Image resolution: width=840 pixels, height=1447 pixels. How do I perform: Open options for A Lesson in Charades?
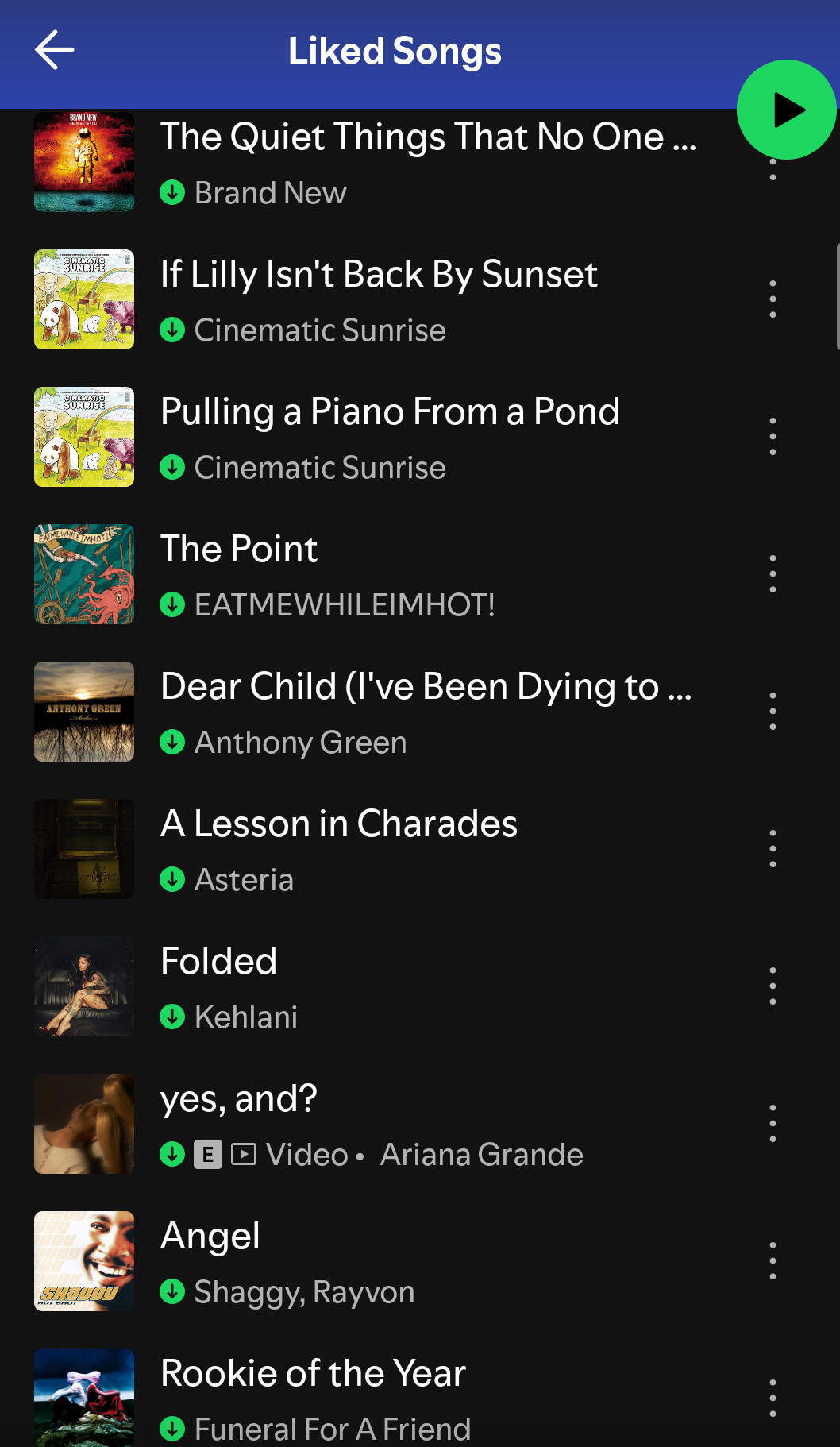pyautogui.click(x=773, y=849)
